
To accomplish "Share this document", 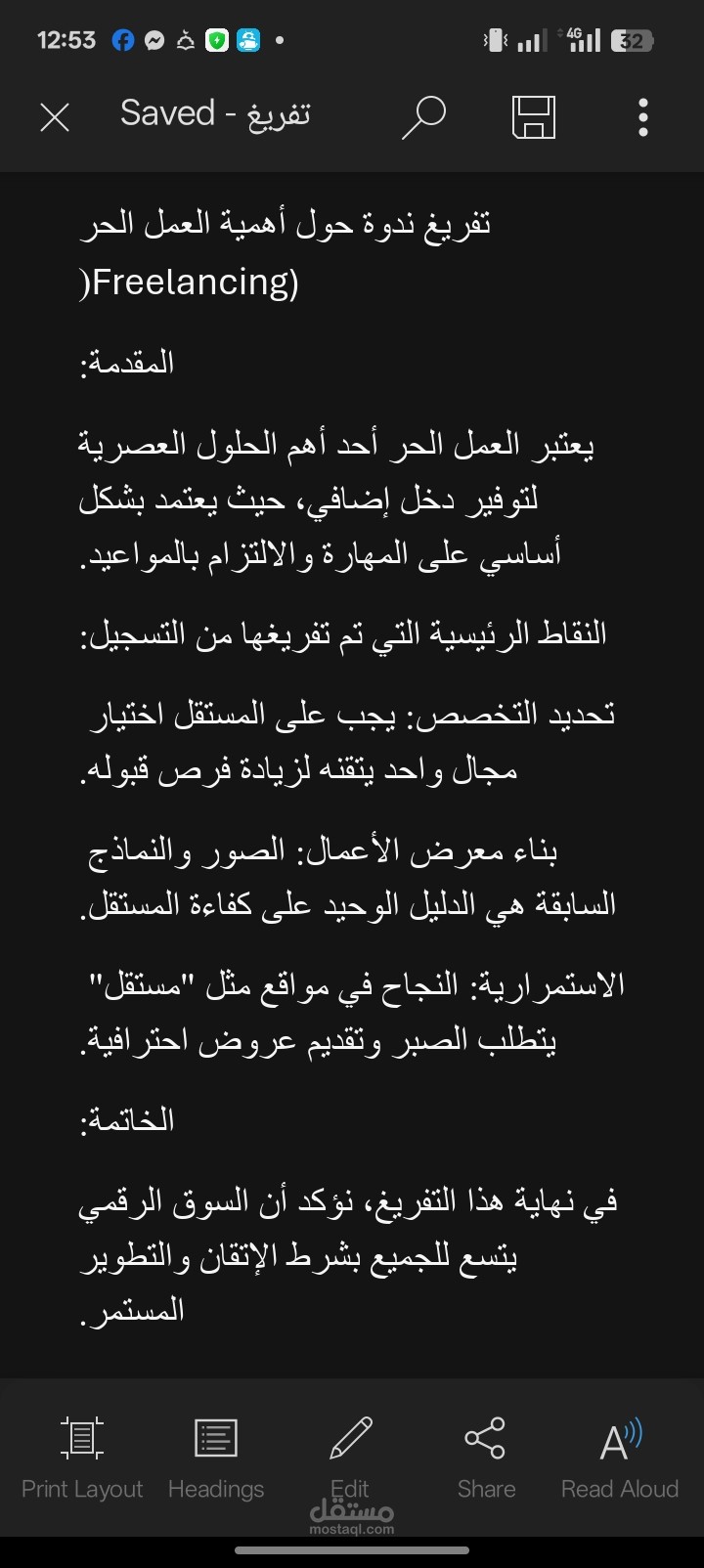I will pos(486,1458).
